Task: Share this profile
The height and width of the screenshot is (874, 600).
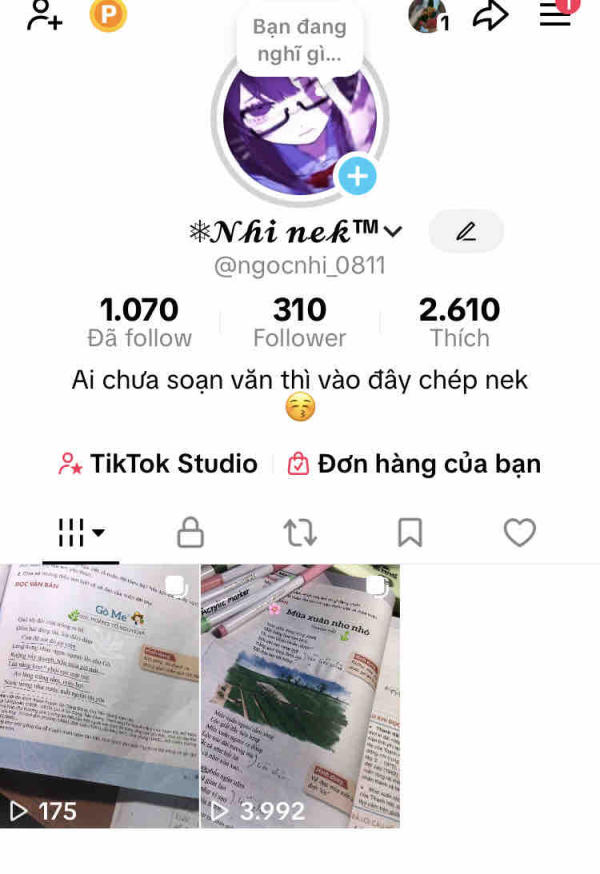Action: (490, 15)
